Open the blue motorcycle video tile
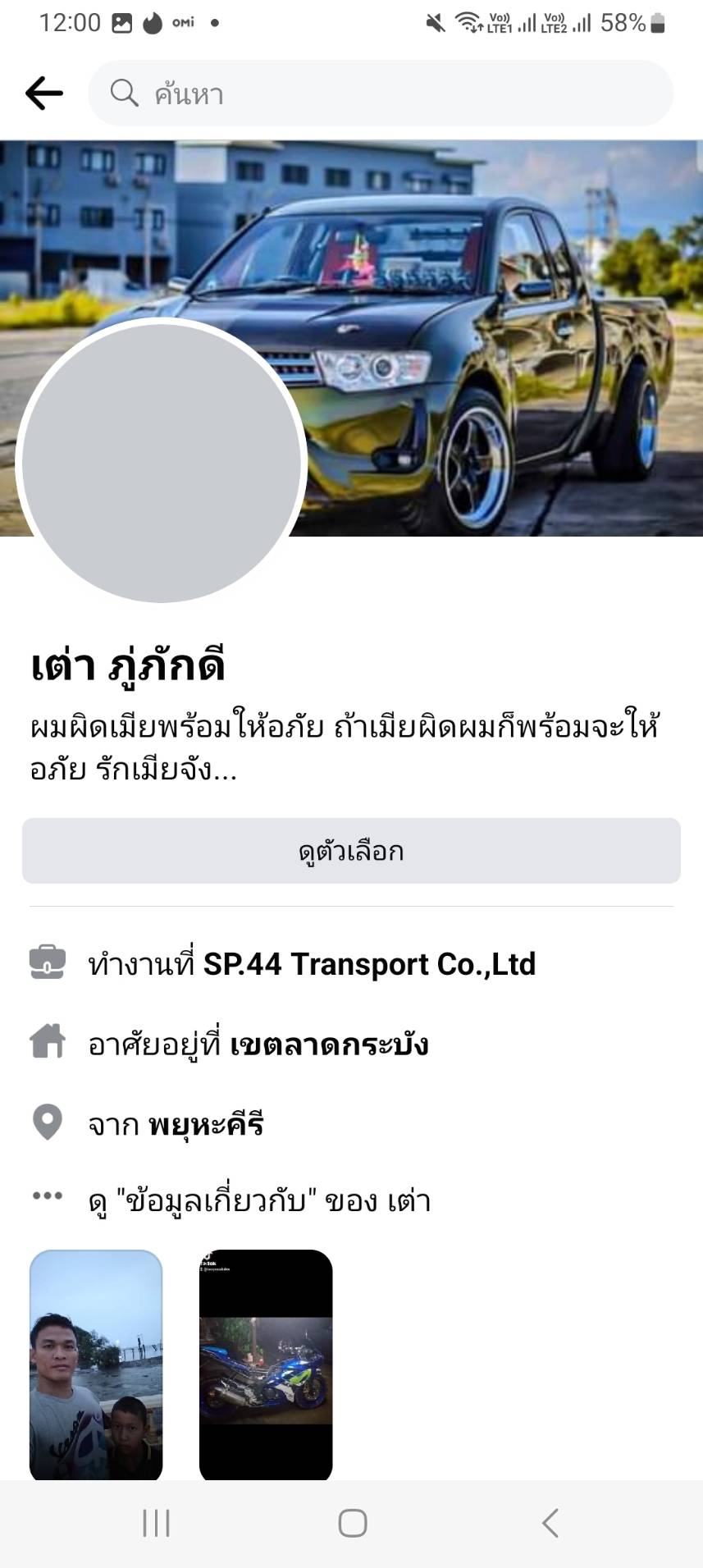The height and width of the screenshot is (1568, 703). (x=266, y=1365)
